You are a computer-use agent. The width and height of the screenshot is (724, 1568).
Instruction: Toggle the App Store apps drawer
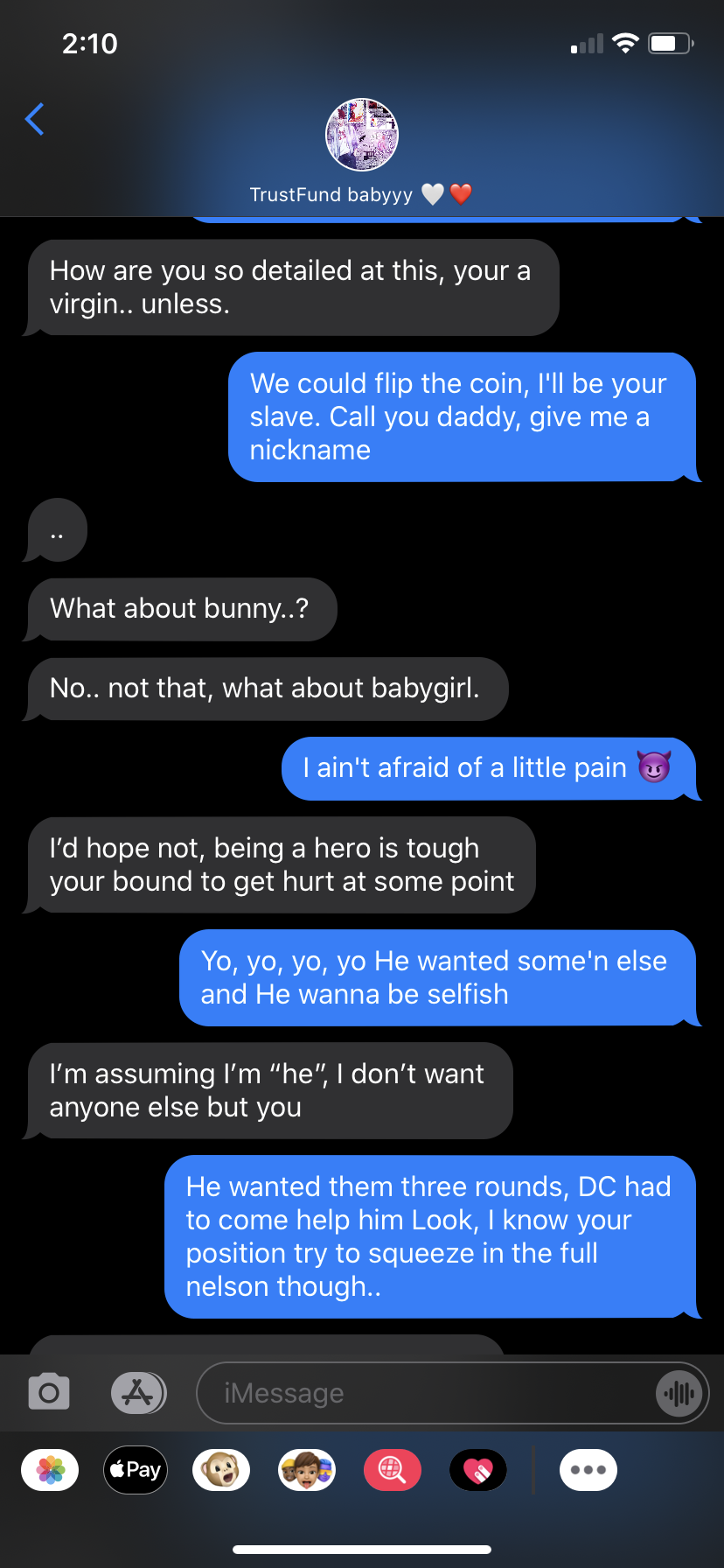[x=138, y=1391]
